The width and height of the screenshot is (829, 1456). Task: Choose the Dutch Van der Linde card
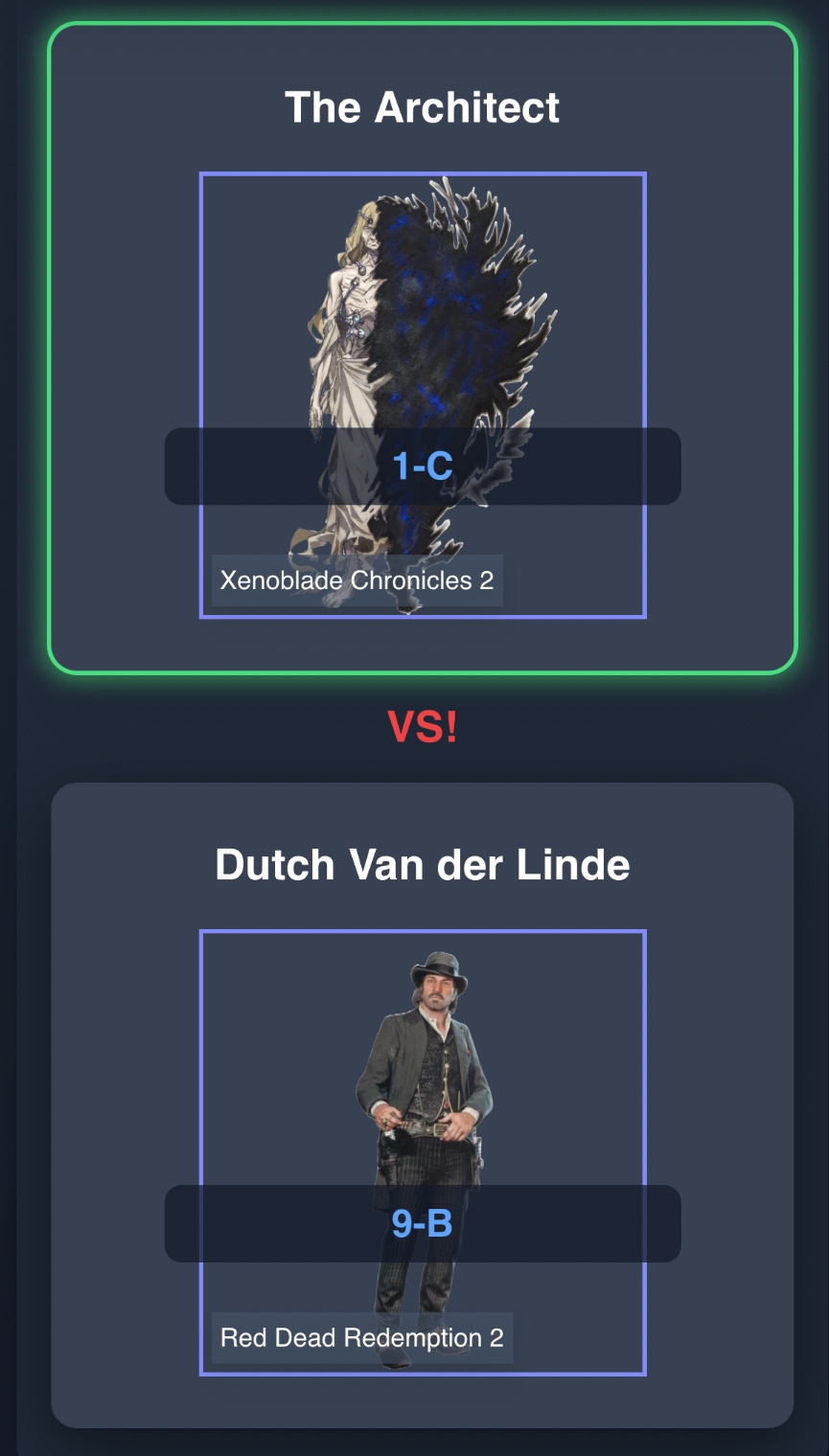tap(422, 1105)
